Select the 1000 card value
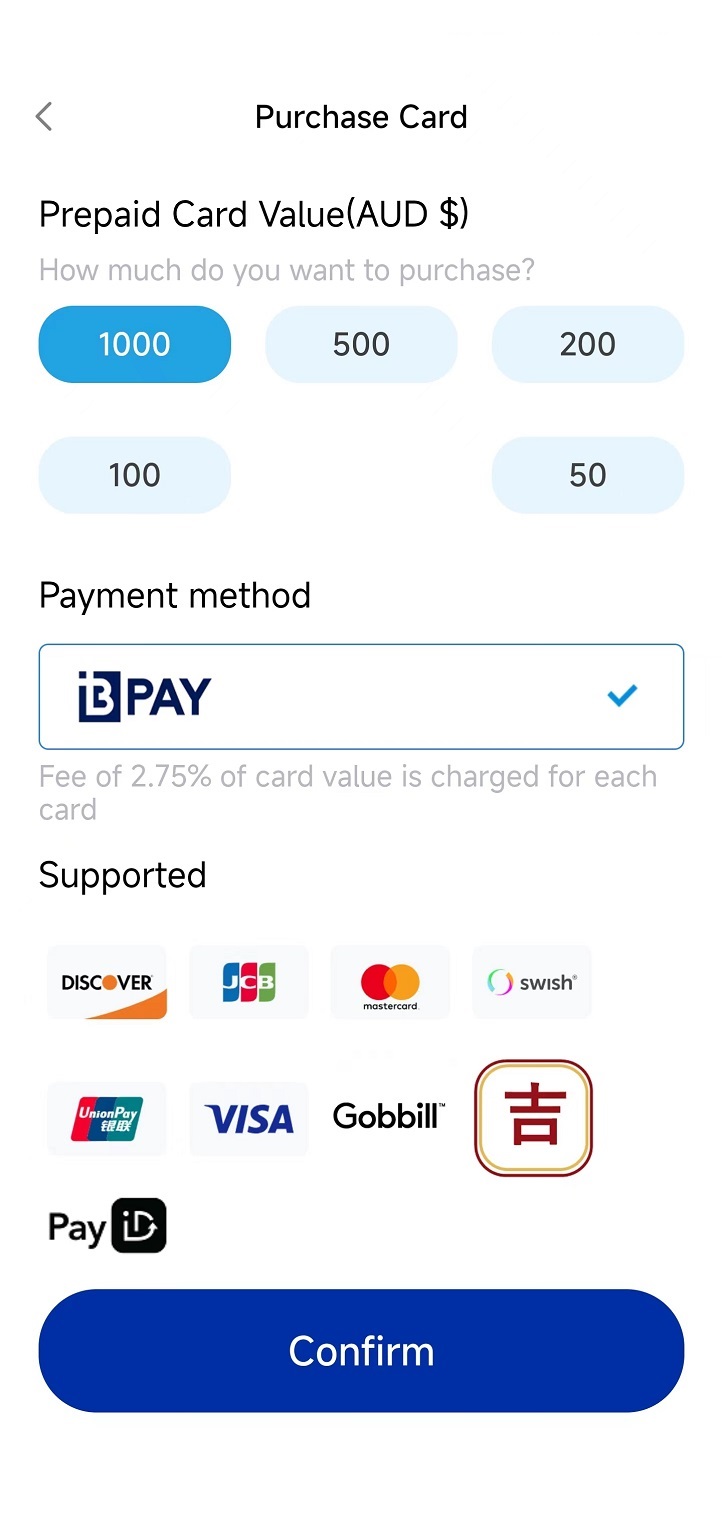 pyautogui.click(x=134, y=344)
